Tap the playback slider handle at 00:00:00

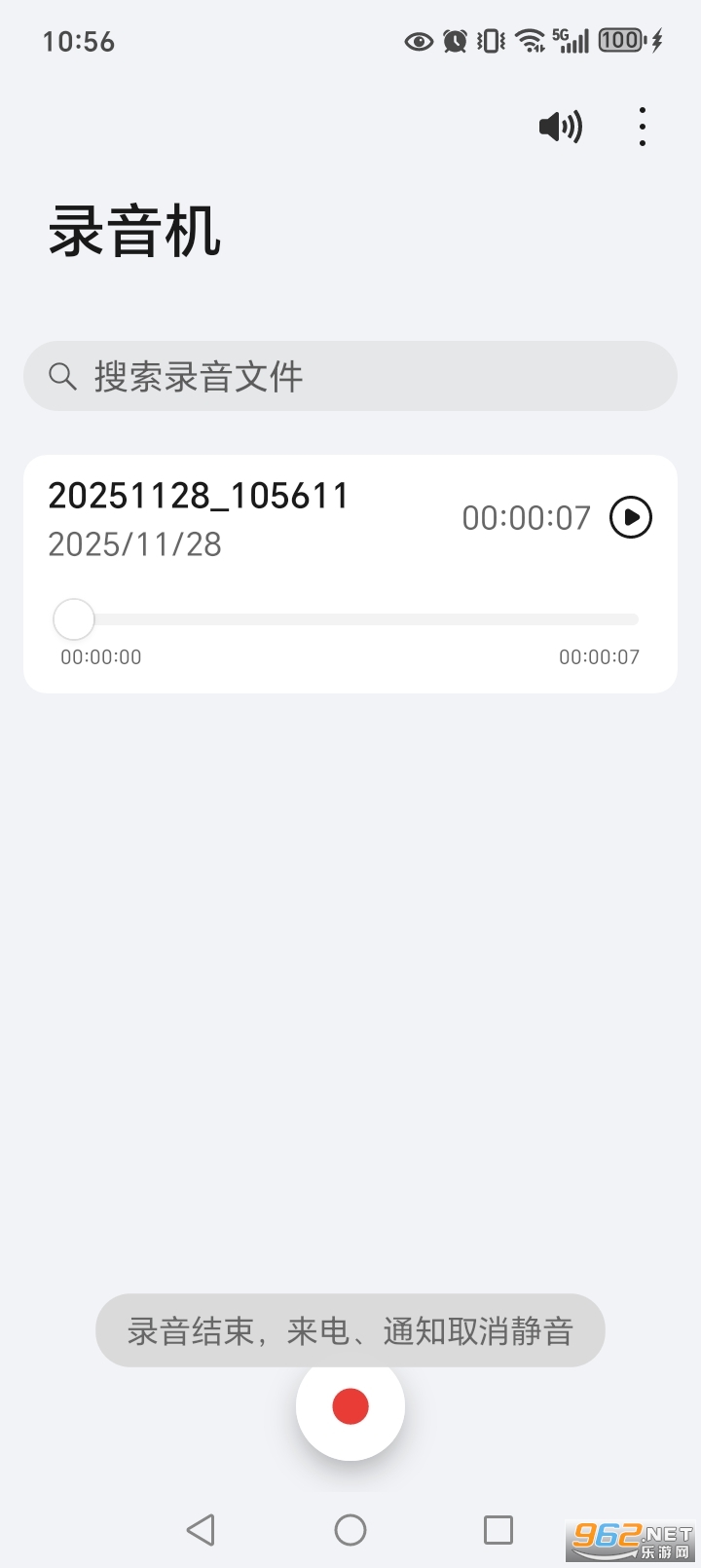(x=73, y=618)
